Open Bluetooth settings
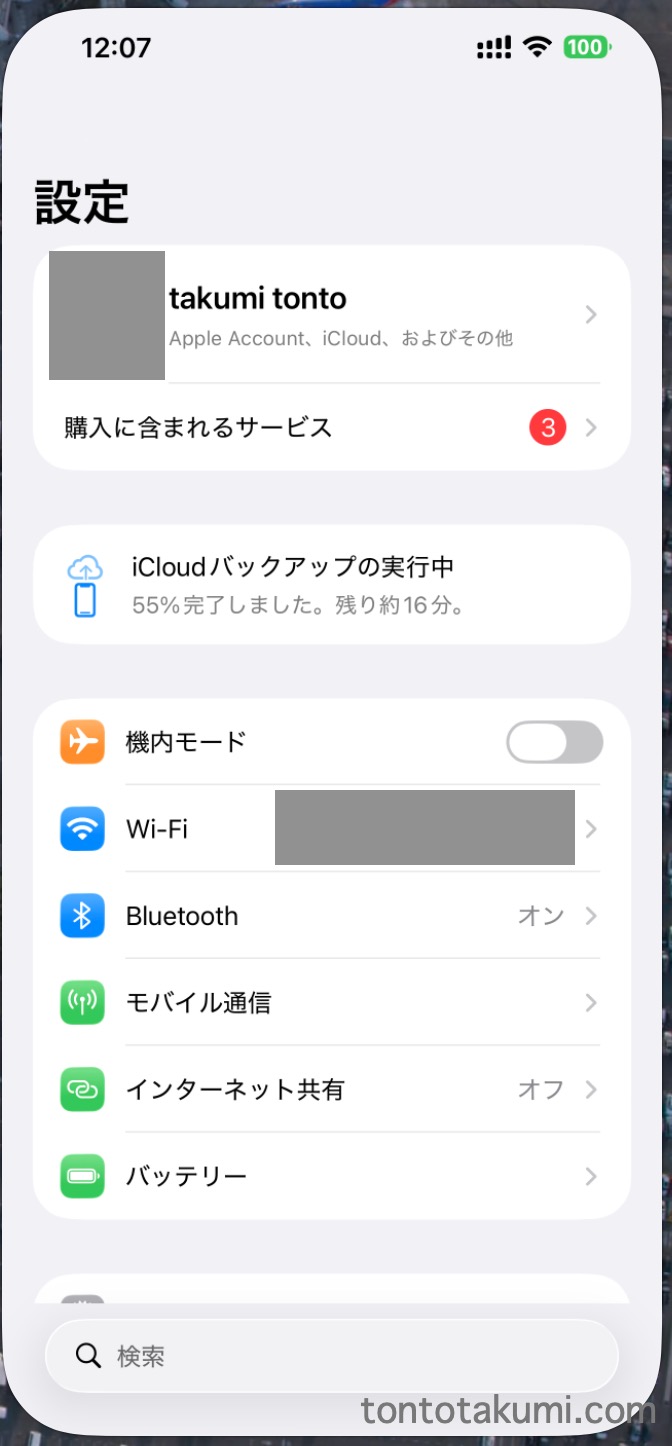Viewport: 672px width, 1446px height. tap(332, 916)
